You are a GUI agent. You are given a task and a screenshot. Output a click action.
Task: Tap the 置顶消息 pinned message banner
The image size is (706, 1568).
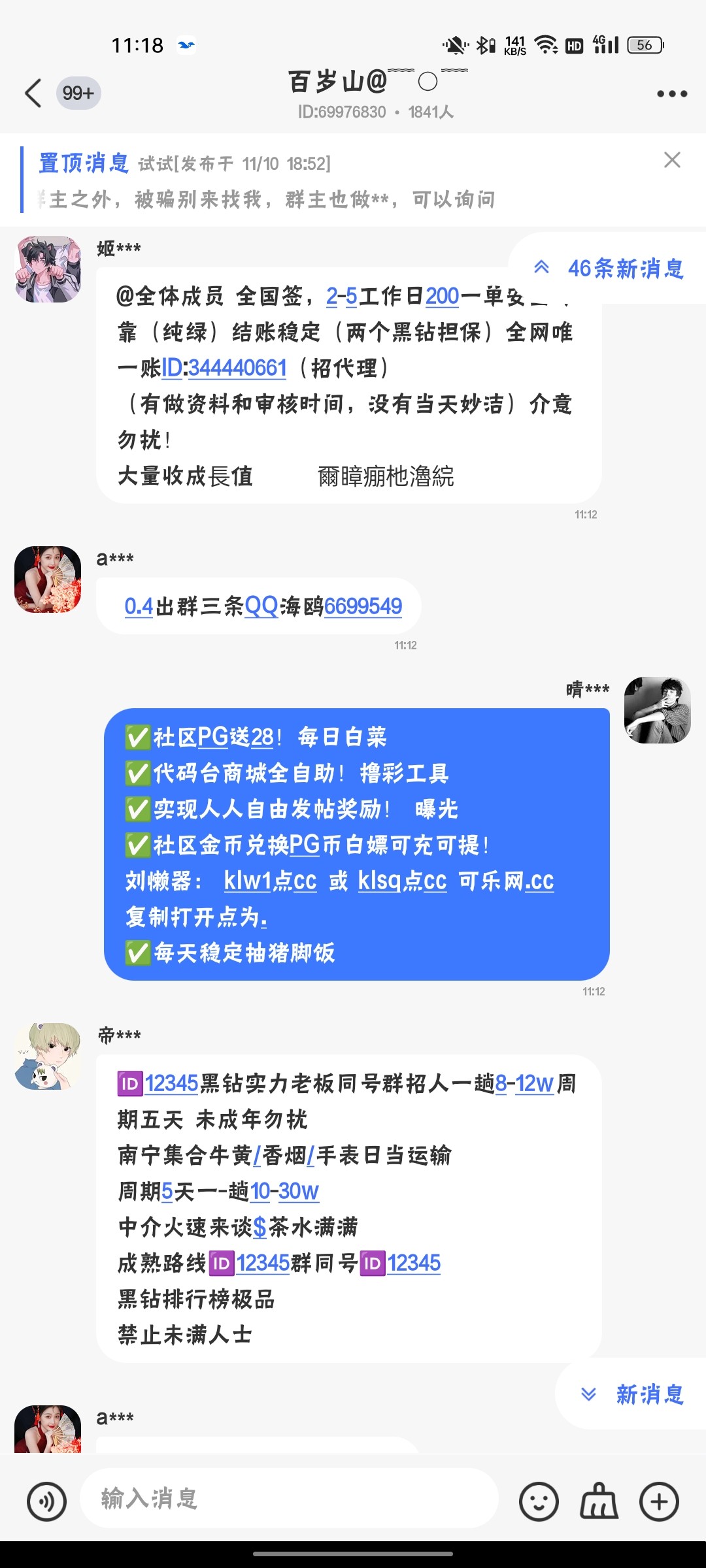pos(261,180)
